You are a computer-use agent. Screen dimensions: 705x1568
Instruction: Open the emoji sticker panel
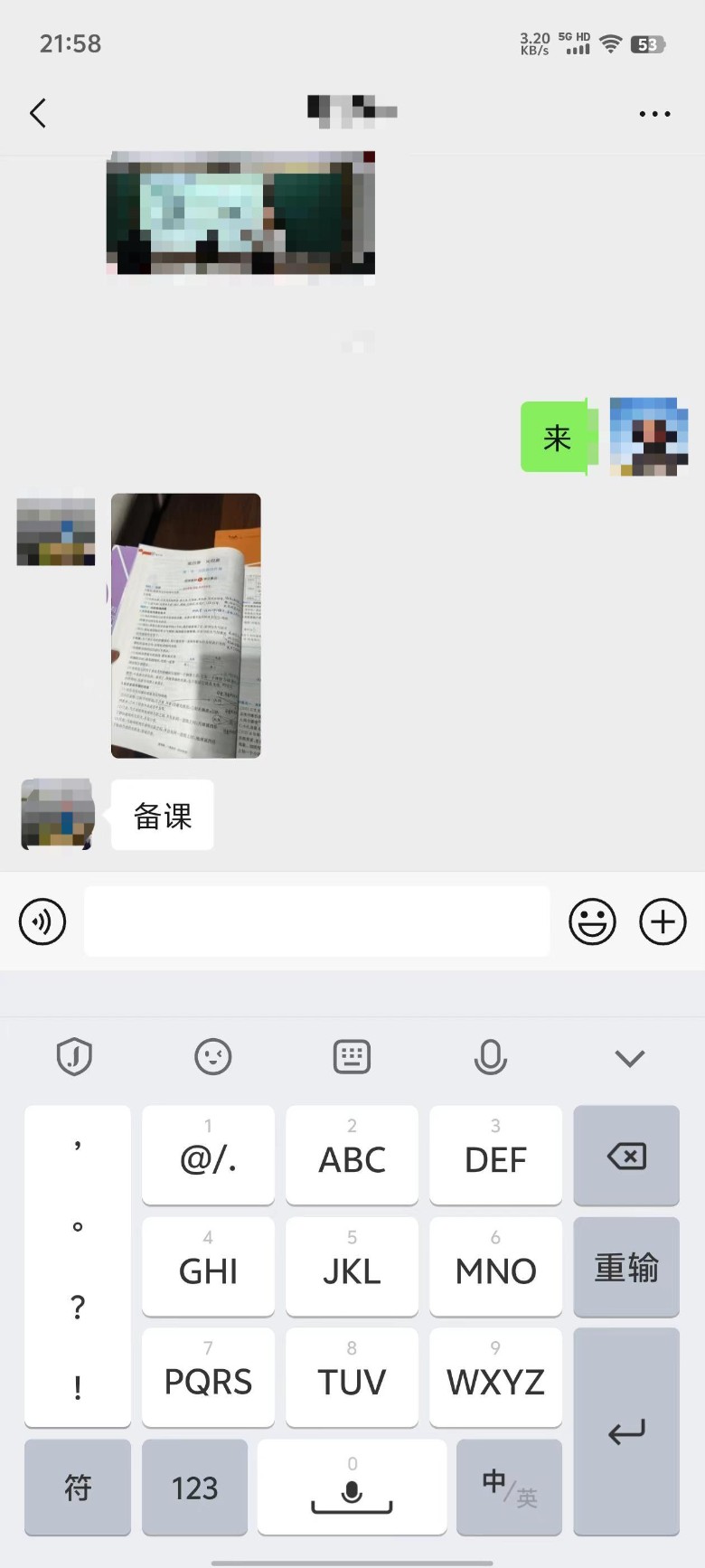pyautogui.click(x=592, y=921)
